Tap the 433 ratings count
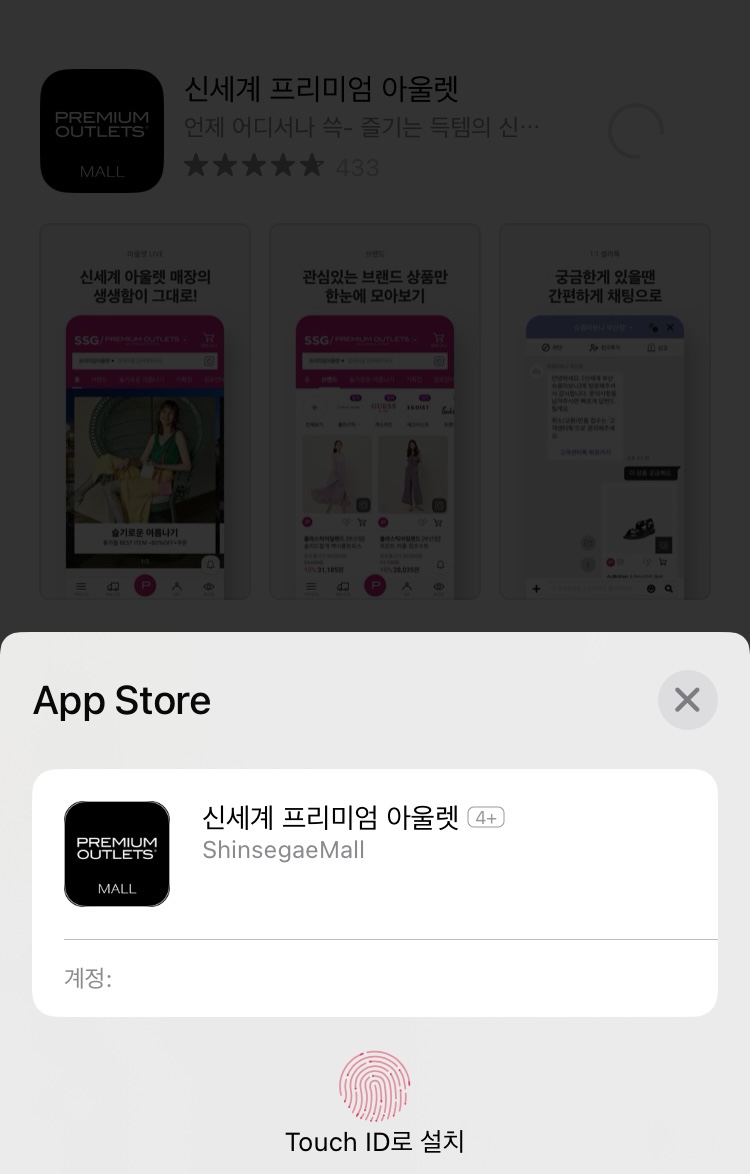750x1174 pixels. [x=358, y=165]
